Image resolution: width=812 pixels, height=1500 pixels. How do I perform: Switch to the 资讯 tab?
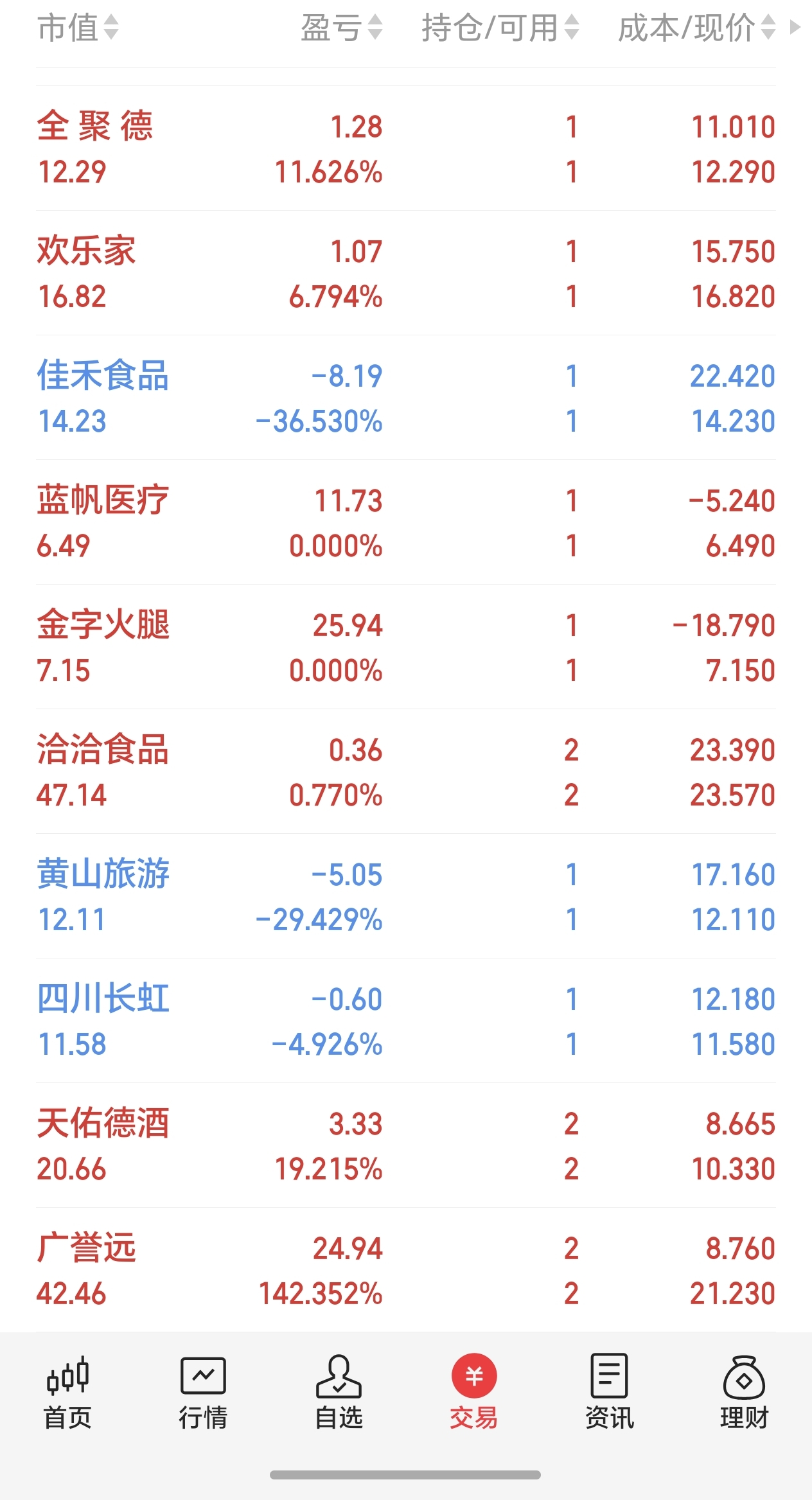coord(609,1392)
